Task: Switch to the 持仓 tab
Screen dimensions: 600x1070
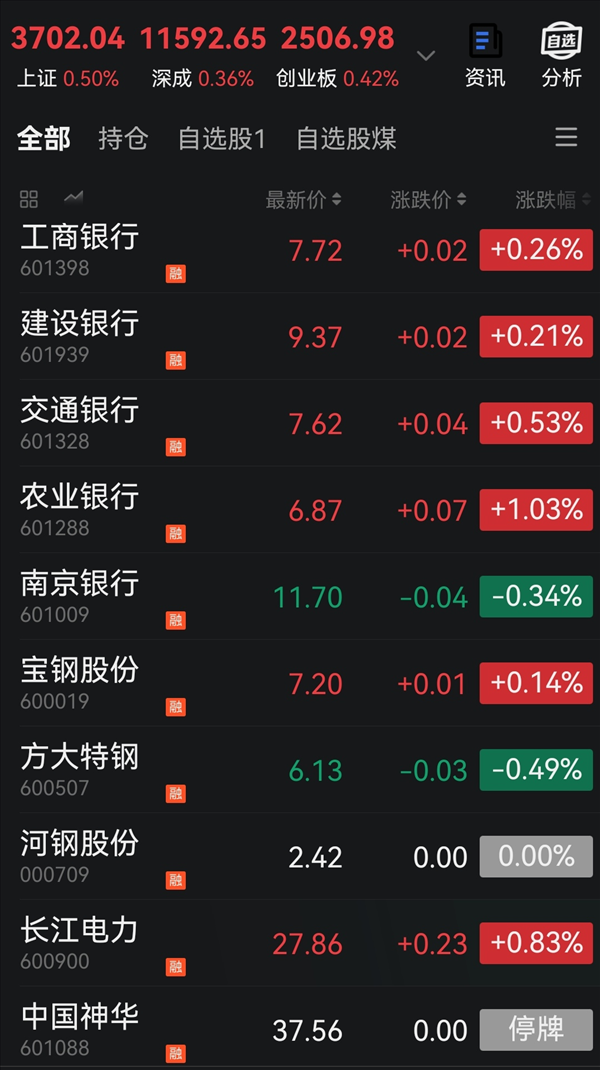Action: click(123, 139)
